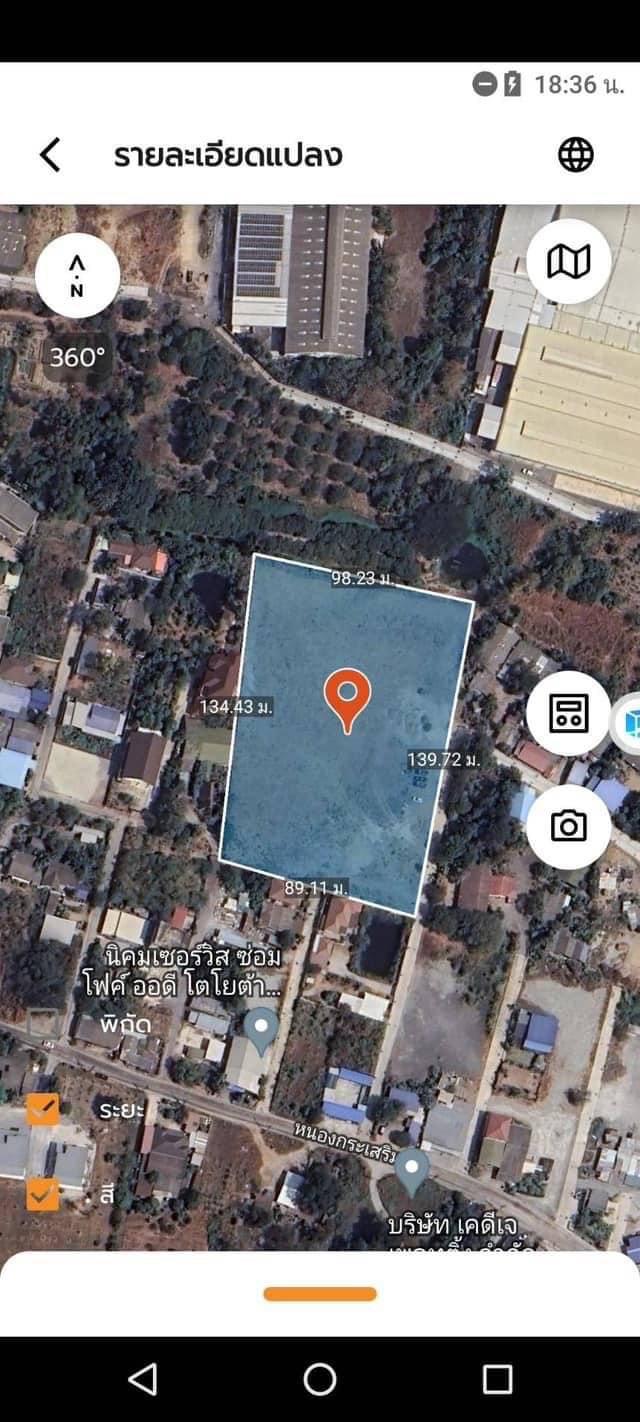The image size is (640, 1422).
Task: Open the globe language icon
Action: click(575, 155)
